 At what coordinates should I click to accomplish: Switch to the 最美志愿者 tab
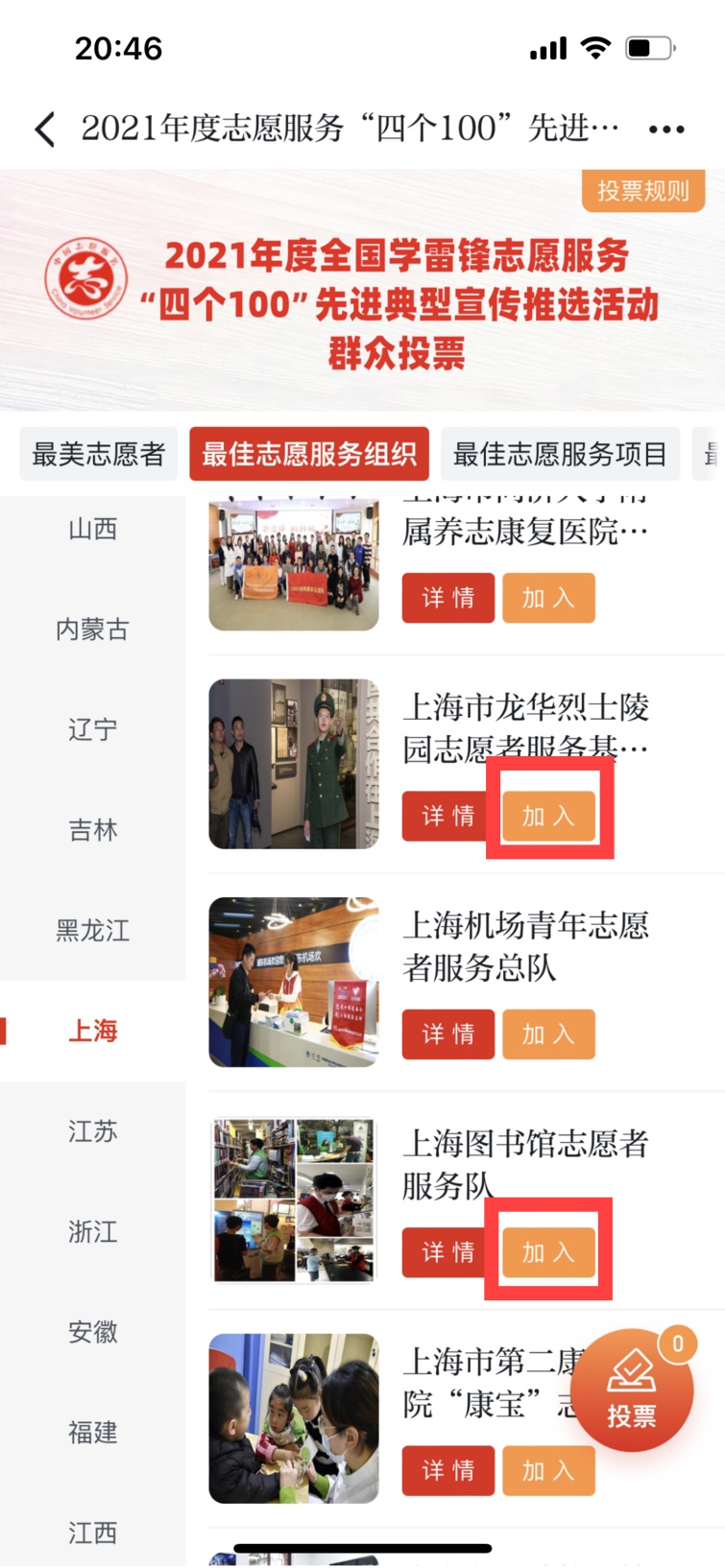point(99,454)
